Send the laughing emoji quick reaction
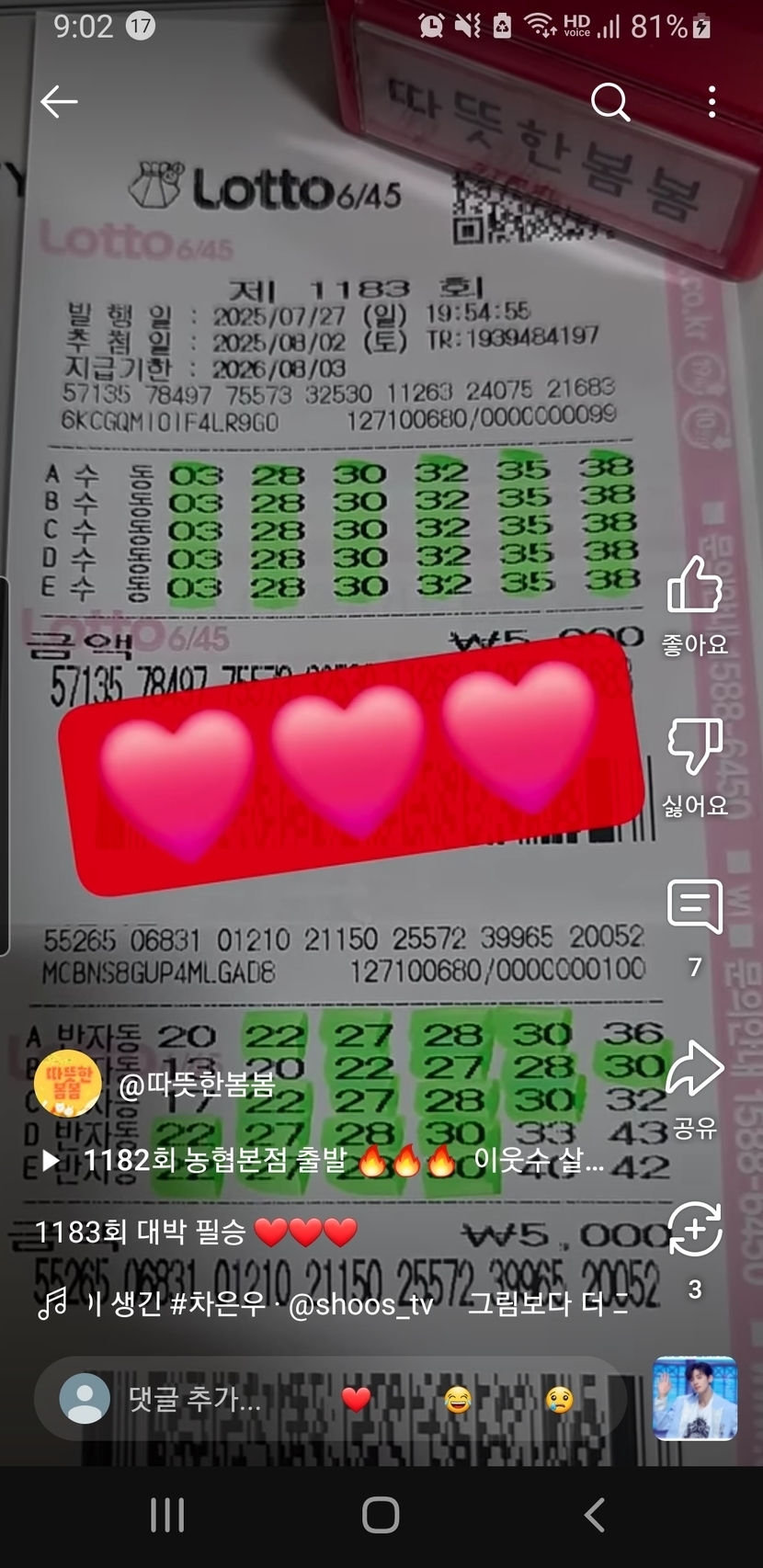763x1568 pixels. click(457, 1399)
